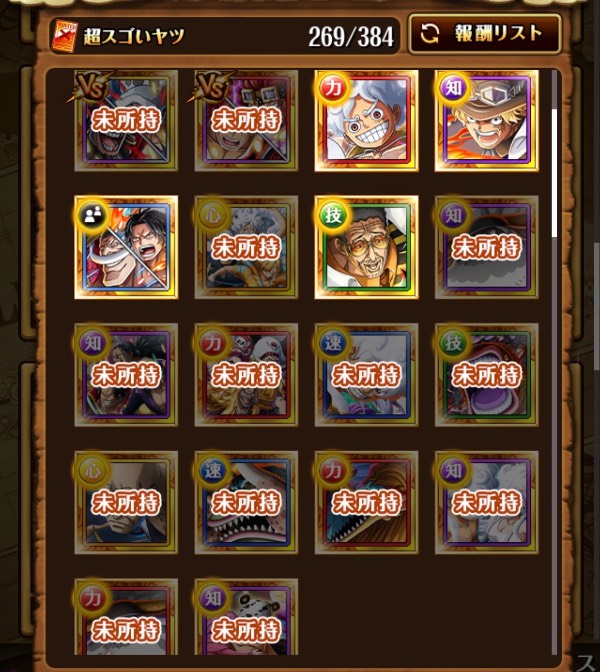Select the second VS unowned character tile
Viewport: 600px width, 672px height.
tap(246, 121)
